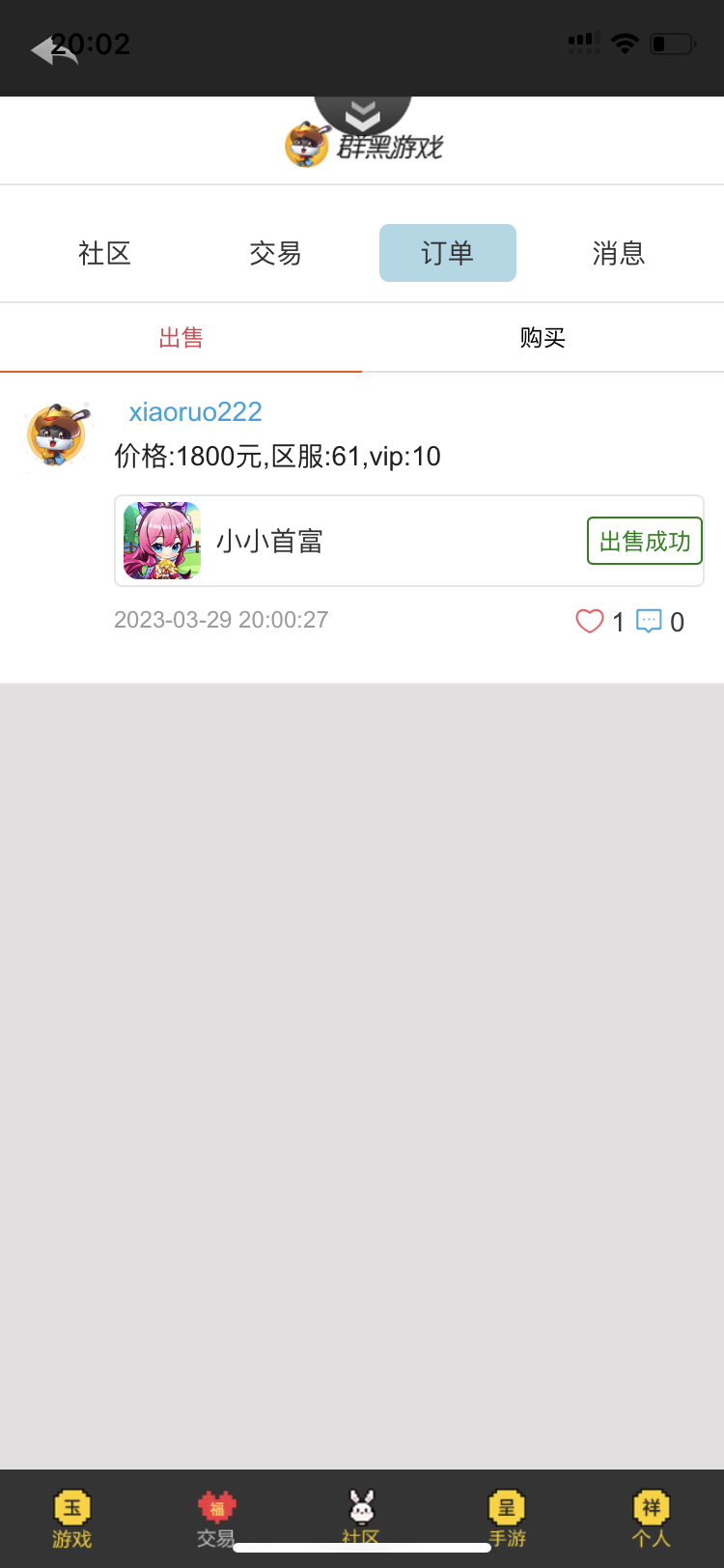Like xiaoruo222's listing with the heart
Screen dimensions: 724x1568
pyautogui.click(x=590, y=621)
